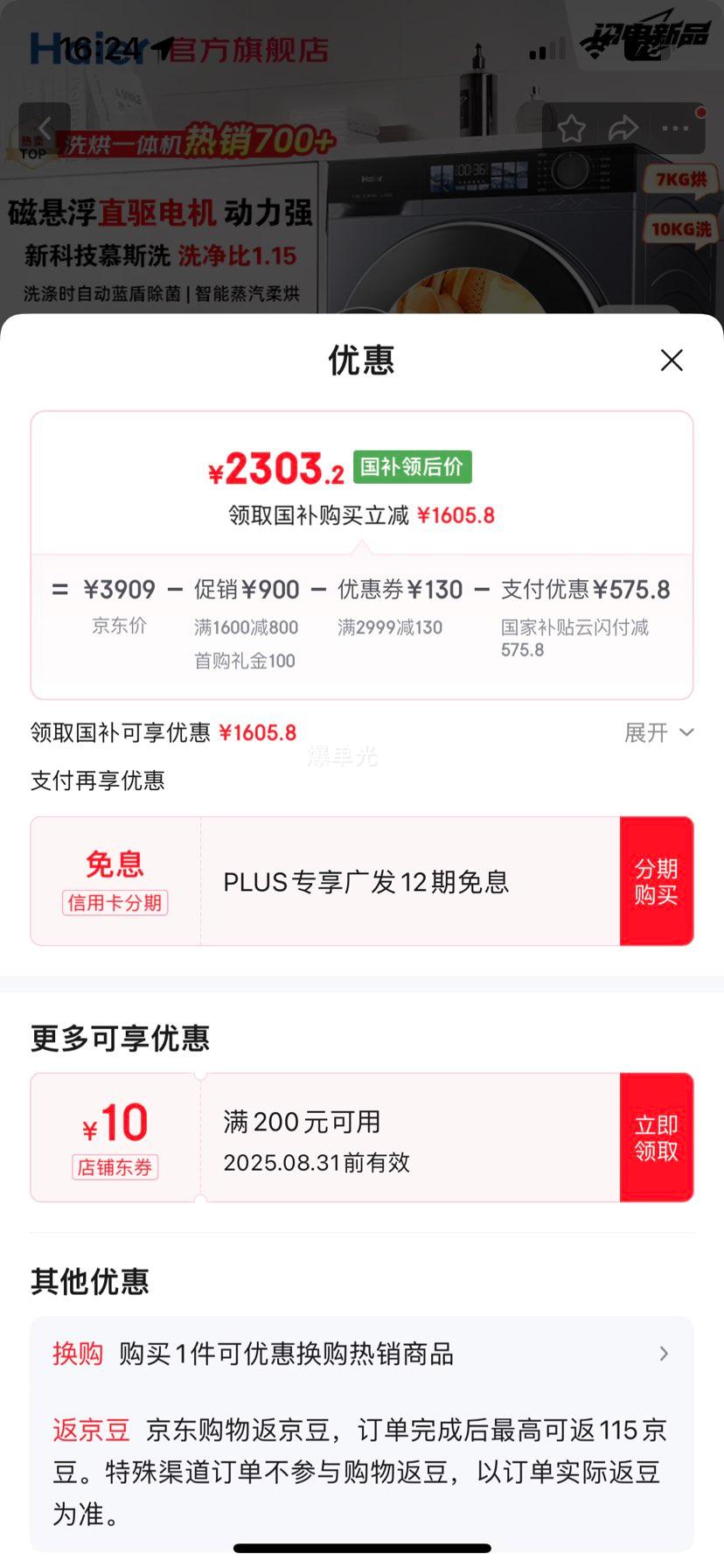Tap the green 国补领后价 badge
The width and height of the screenshot is (724, 1568).
click(x=412, y=467)
